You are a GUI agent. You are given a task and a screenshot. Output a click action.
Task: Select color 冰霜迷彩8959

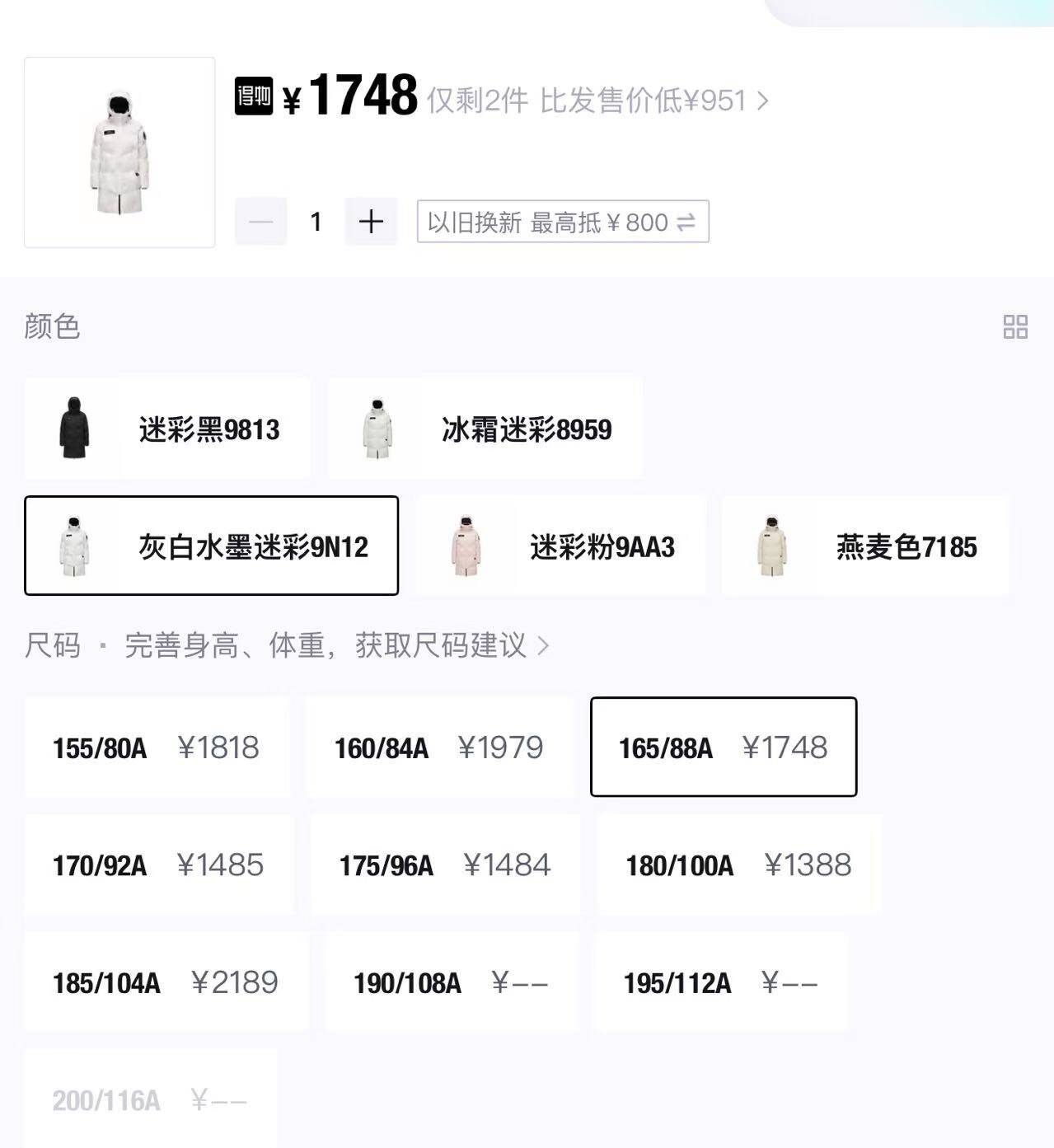click(485, 429)
